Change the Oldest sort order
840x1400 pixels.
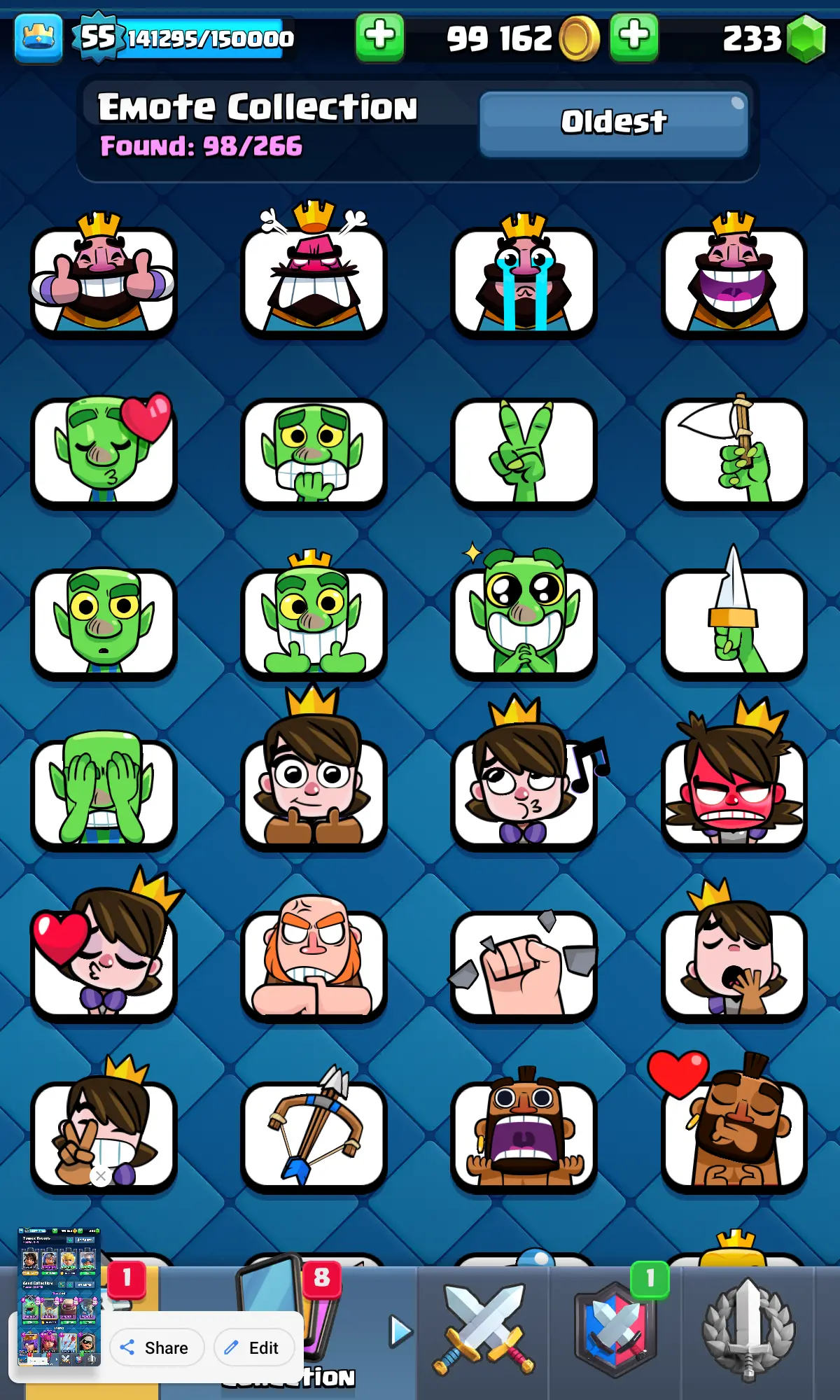614,123
